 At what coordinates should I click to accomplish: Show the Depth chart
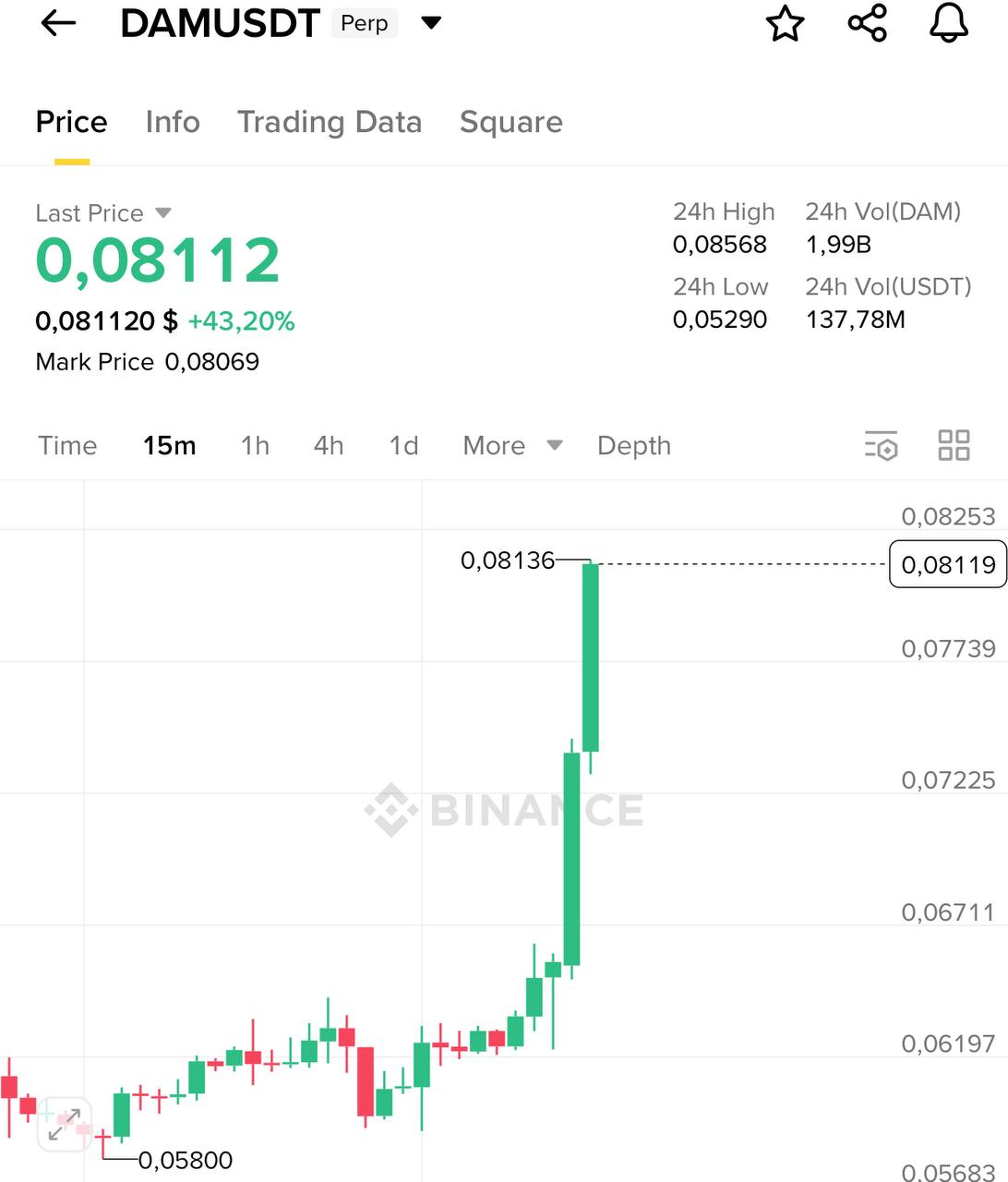pyautogui.click(x=634, y=446)
